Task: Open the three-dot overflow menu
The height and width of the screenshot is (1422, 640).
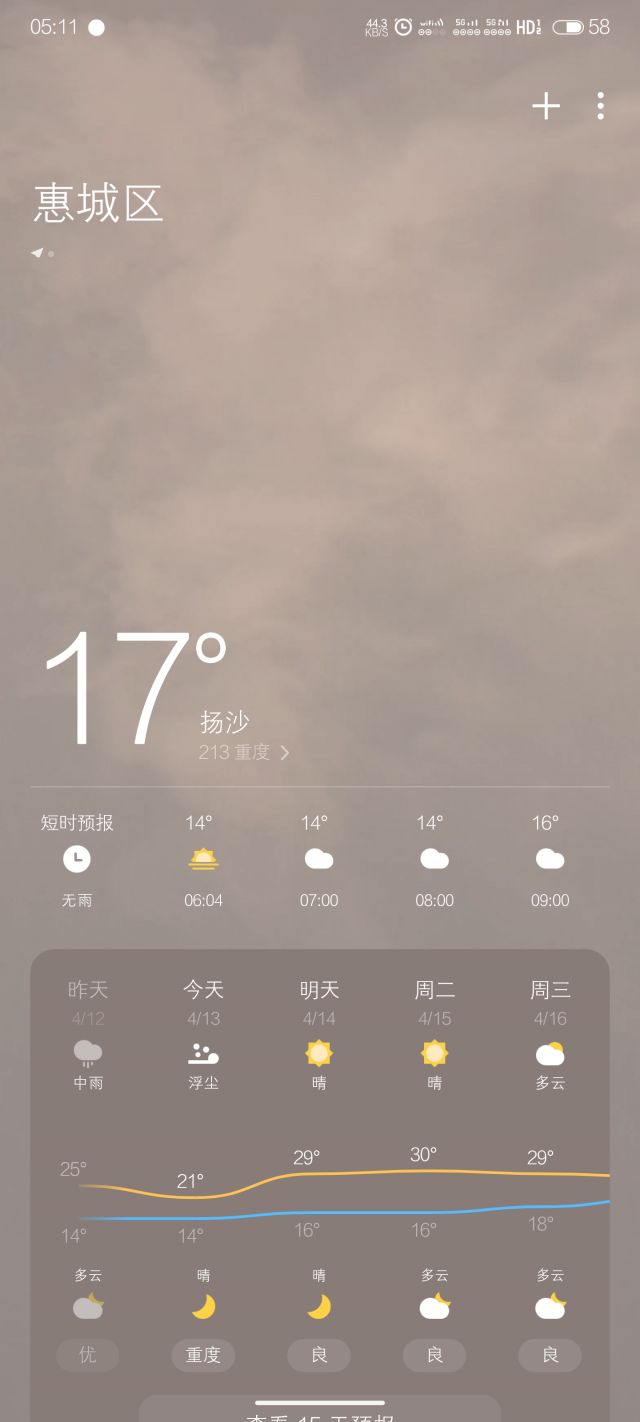Action: pyautogui.click(x=600, y=106)
